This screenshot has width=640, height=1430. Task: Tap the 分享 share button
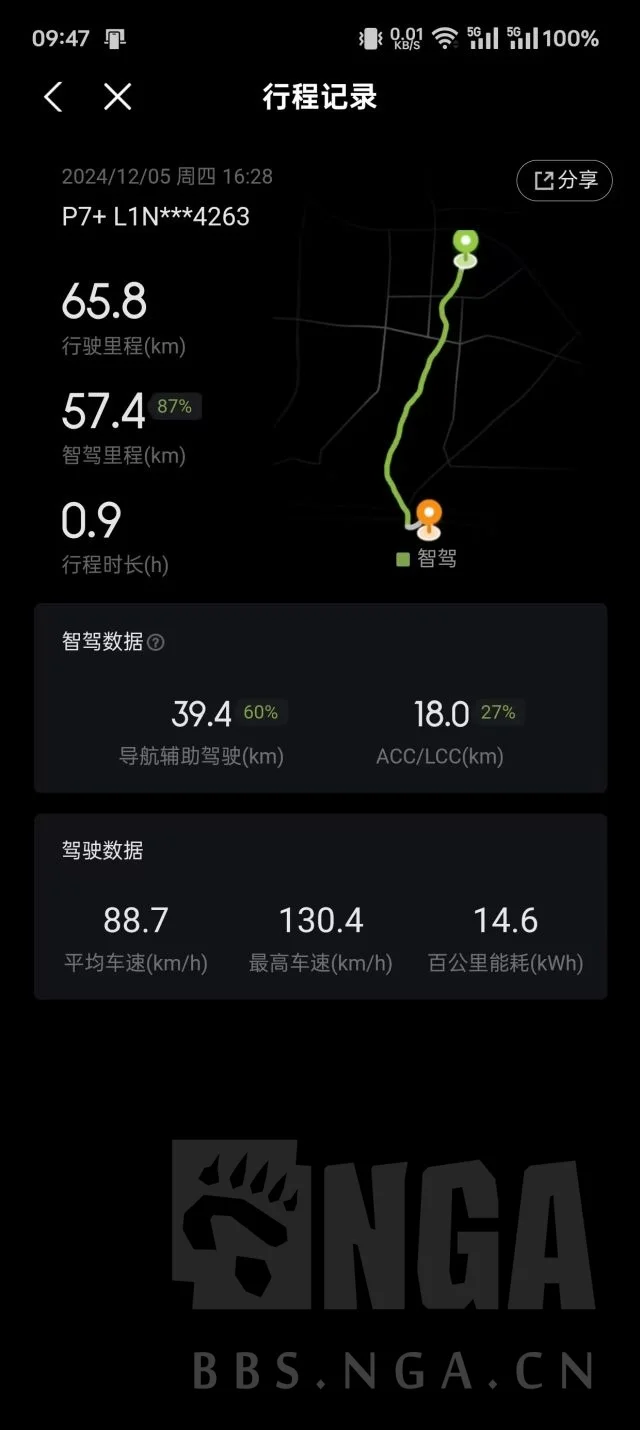point(564,180)
